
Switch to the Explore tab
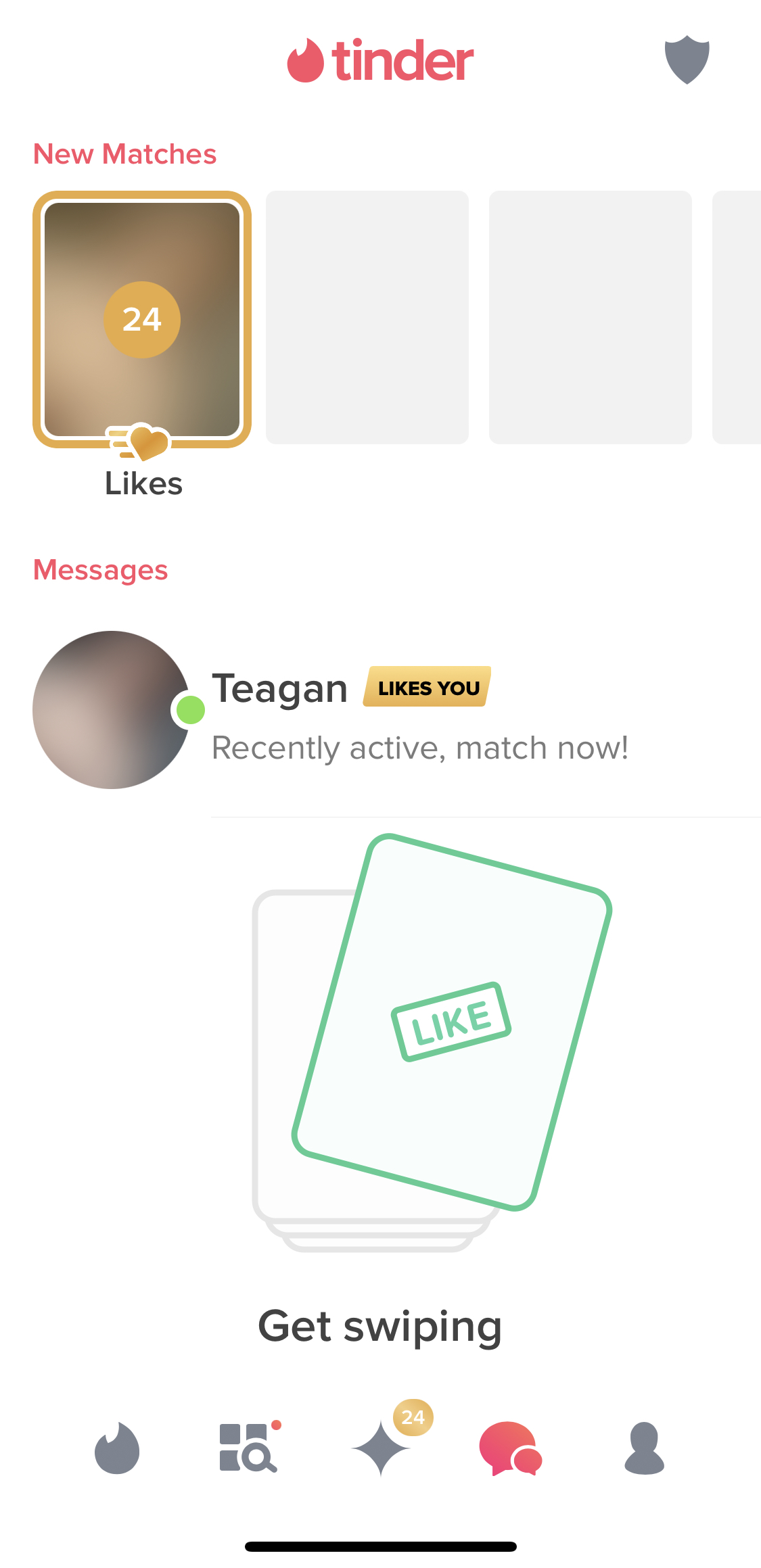(x=248, y=1448)
